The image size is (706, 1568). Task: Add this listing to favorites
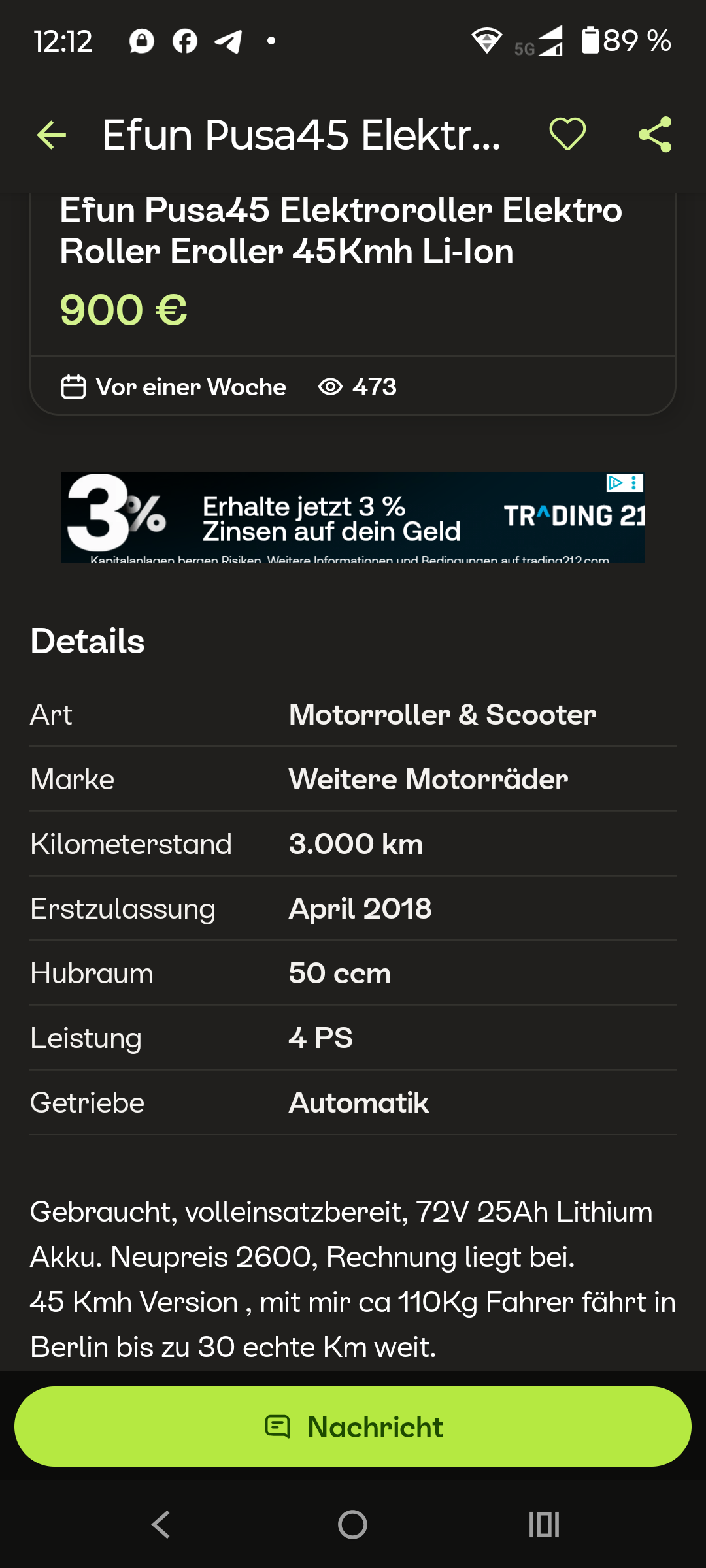tap(567, 135)
